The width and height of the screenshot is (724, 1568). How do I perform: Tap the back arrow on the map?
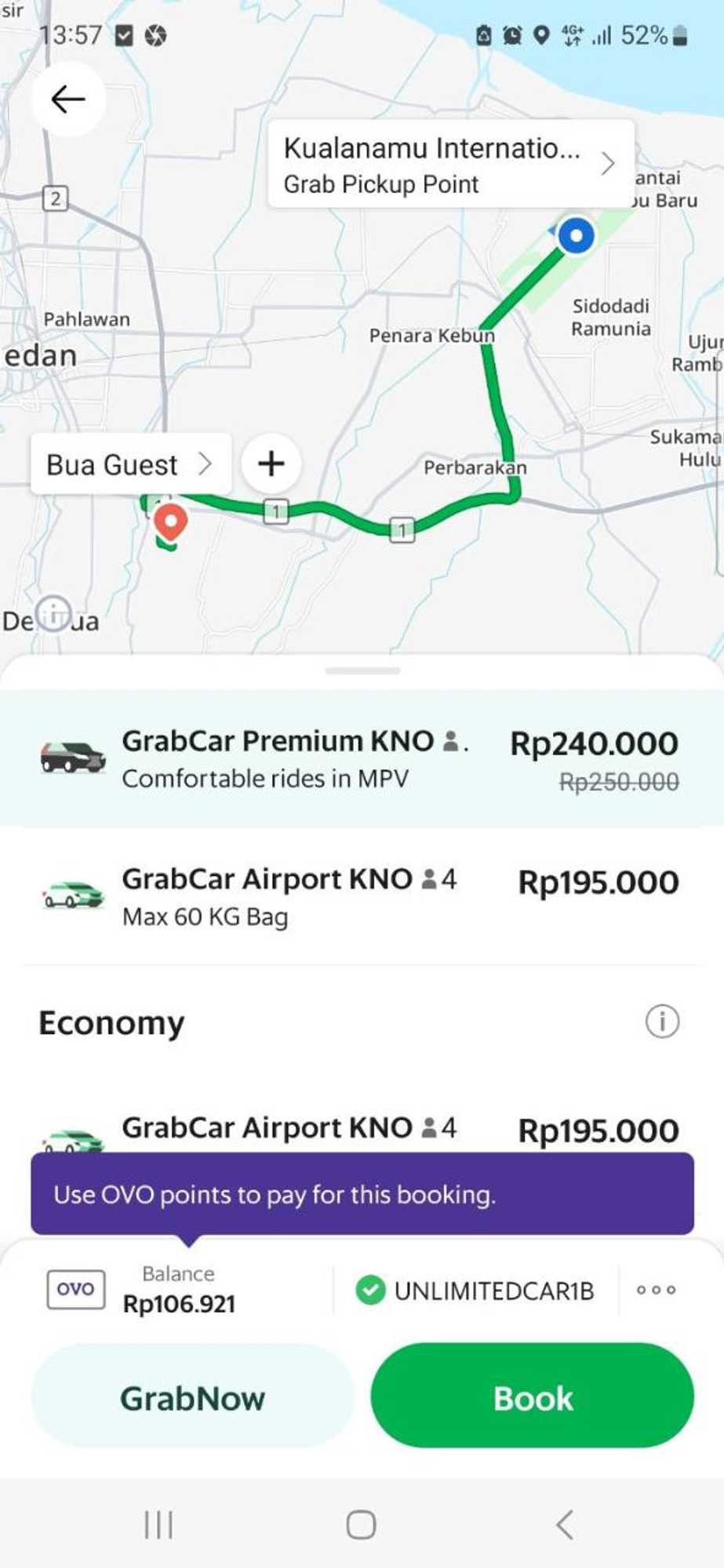click(x=67, y=97)
